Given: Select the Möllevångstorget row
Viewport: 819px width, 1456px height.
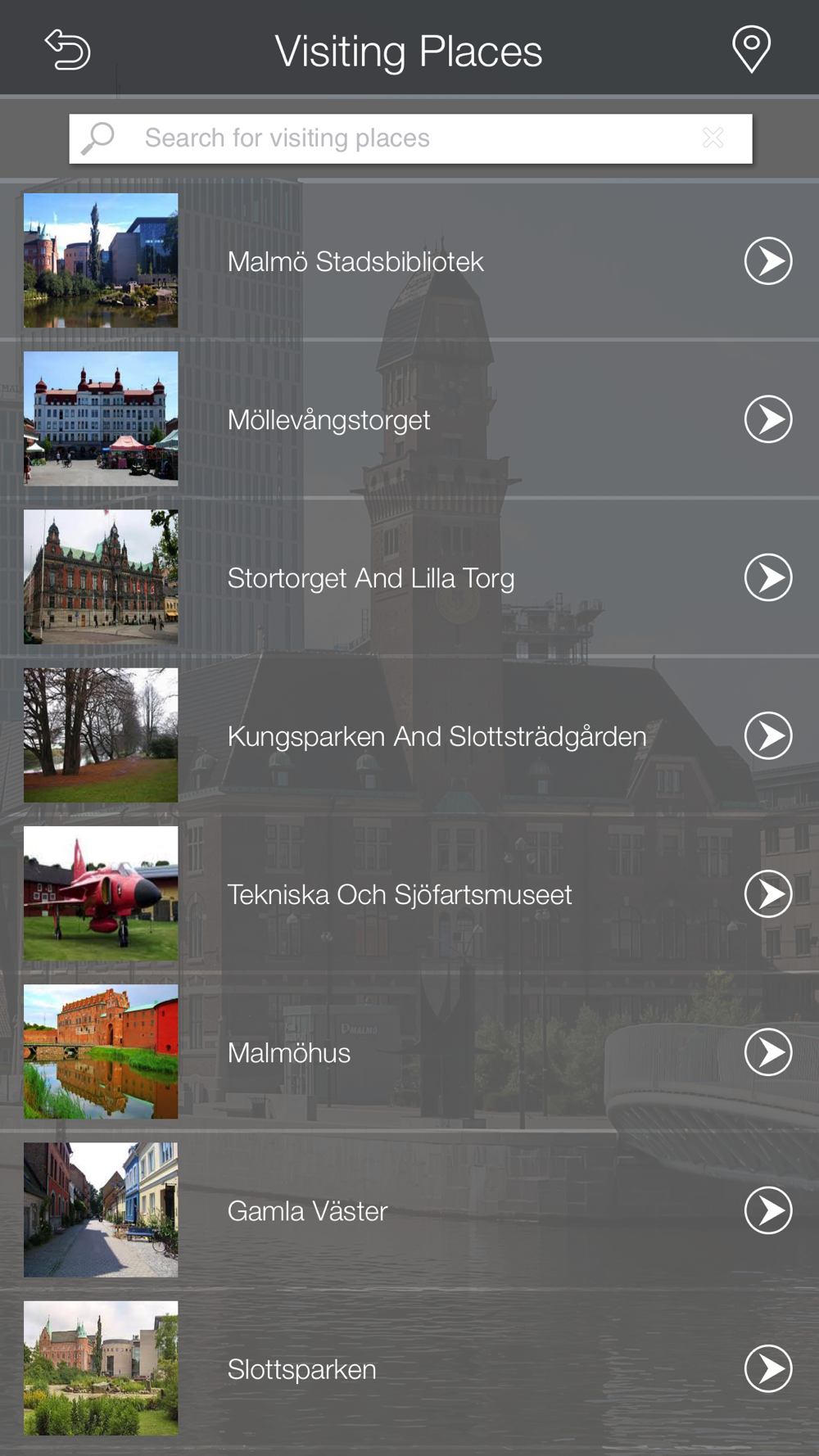Looking at the screenshot, I should (329, 420).
